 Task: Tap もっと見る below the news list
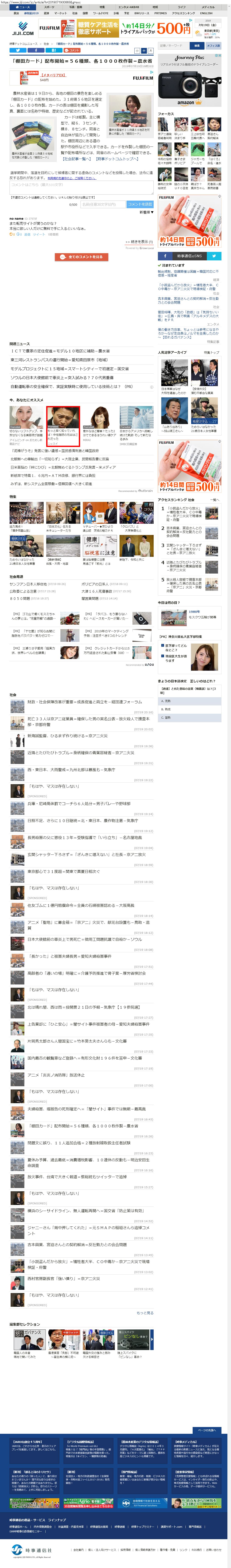click(145, 1313)
